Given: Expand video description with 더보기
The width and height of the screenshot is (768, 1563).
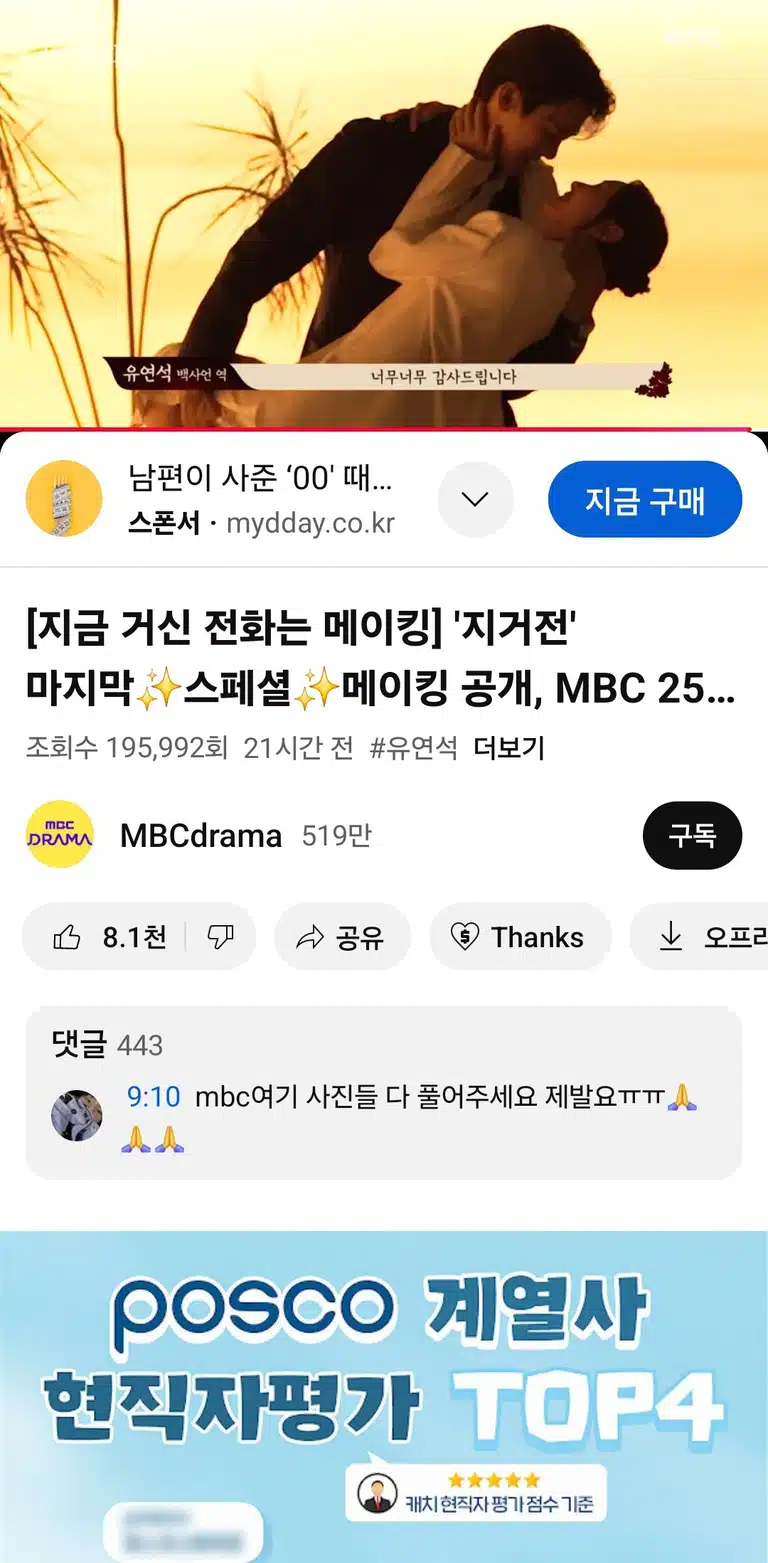Looking at the screenshot, I should click(x=508, y=747).
